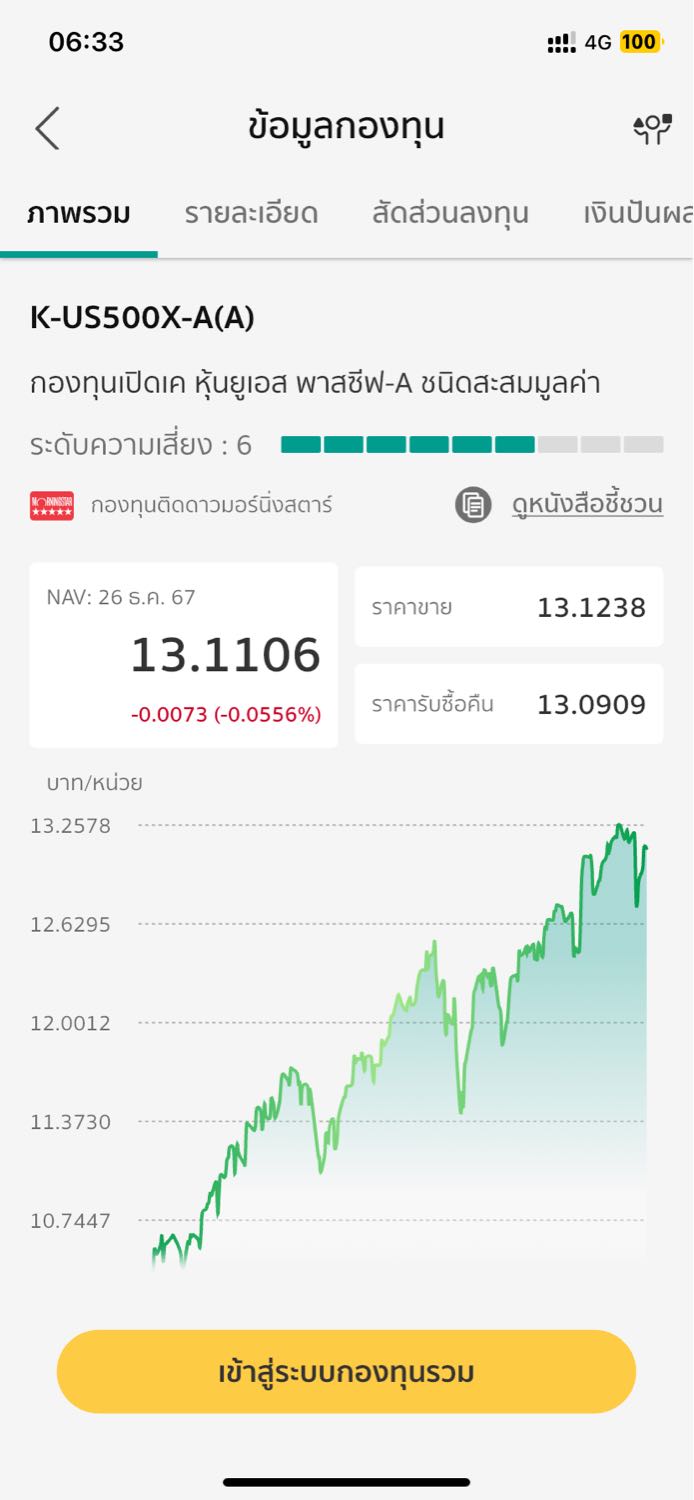Open the เงินปันผล tab
694x1500 pixels.
(638, 213)
